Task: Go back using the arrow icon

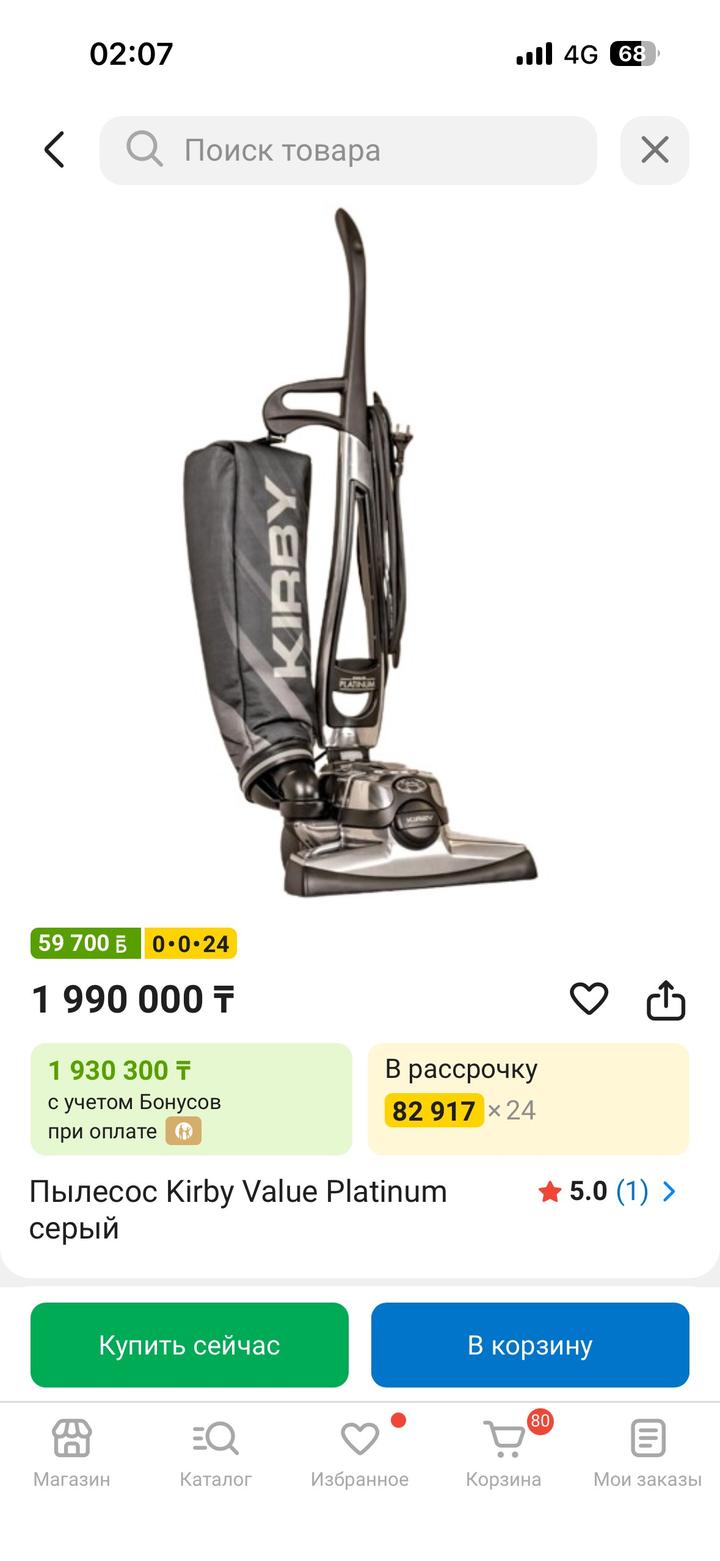Action: pyautogui.click(x=54, y=150)
